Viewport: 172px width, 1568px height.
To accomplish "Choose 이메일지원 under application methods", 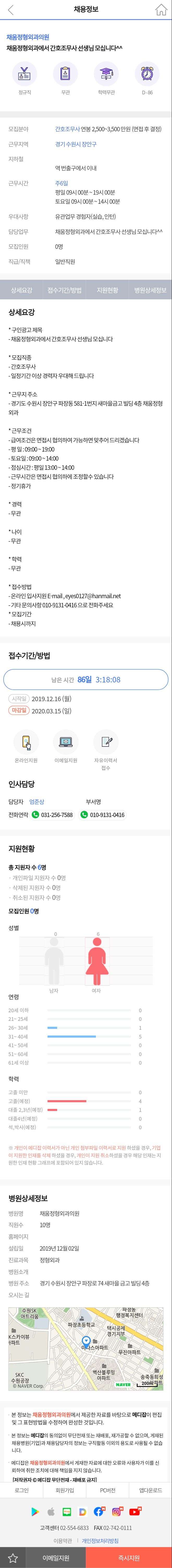I will (x=66, y=746).
